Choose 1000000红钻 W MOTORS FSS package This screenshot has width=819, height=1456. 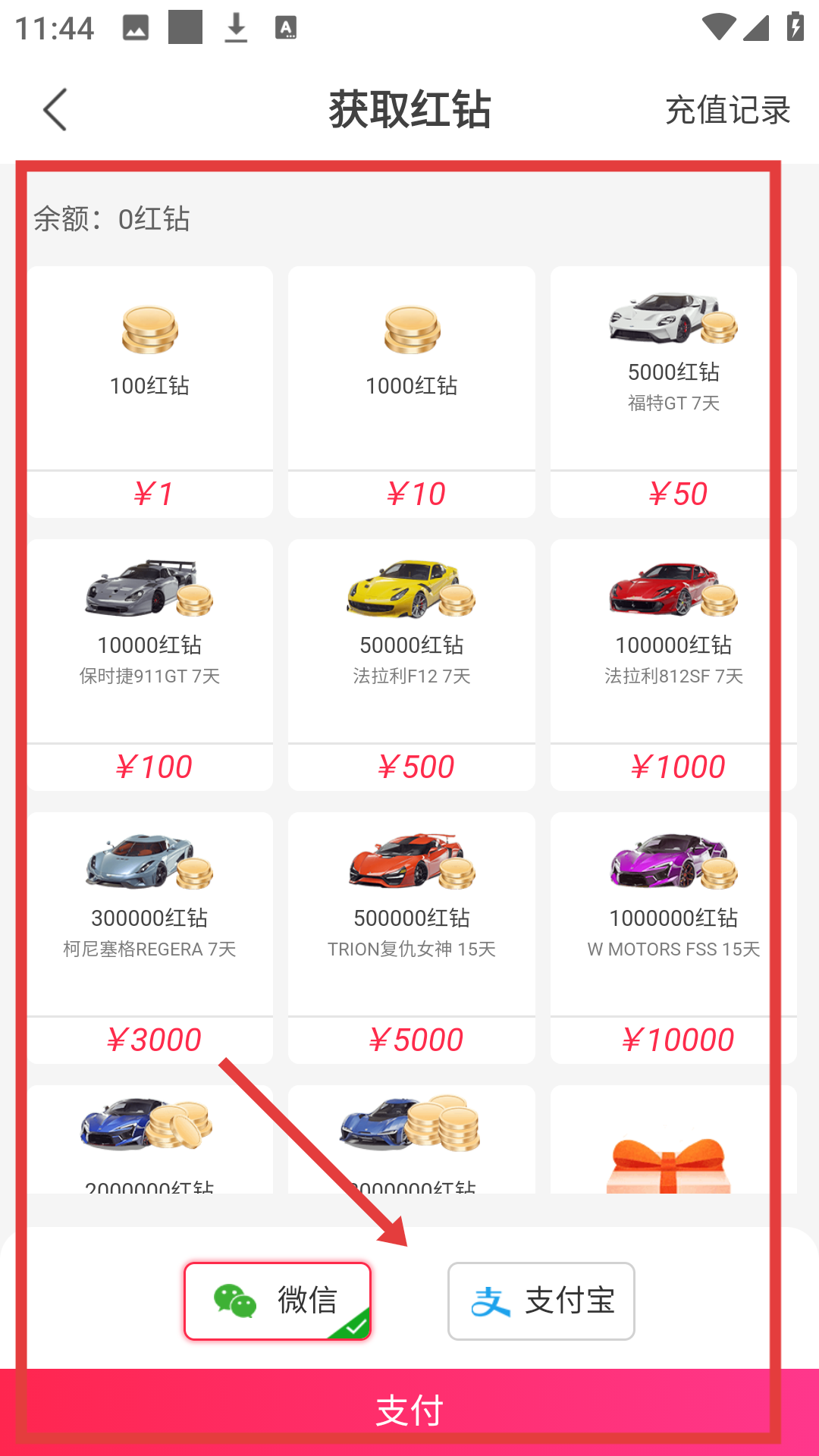673,937
